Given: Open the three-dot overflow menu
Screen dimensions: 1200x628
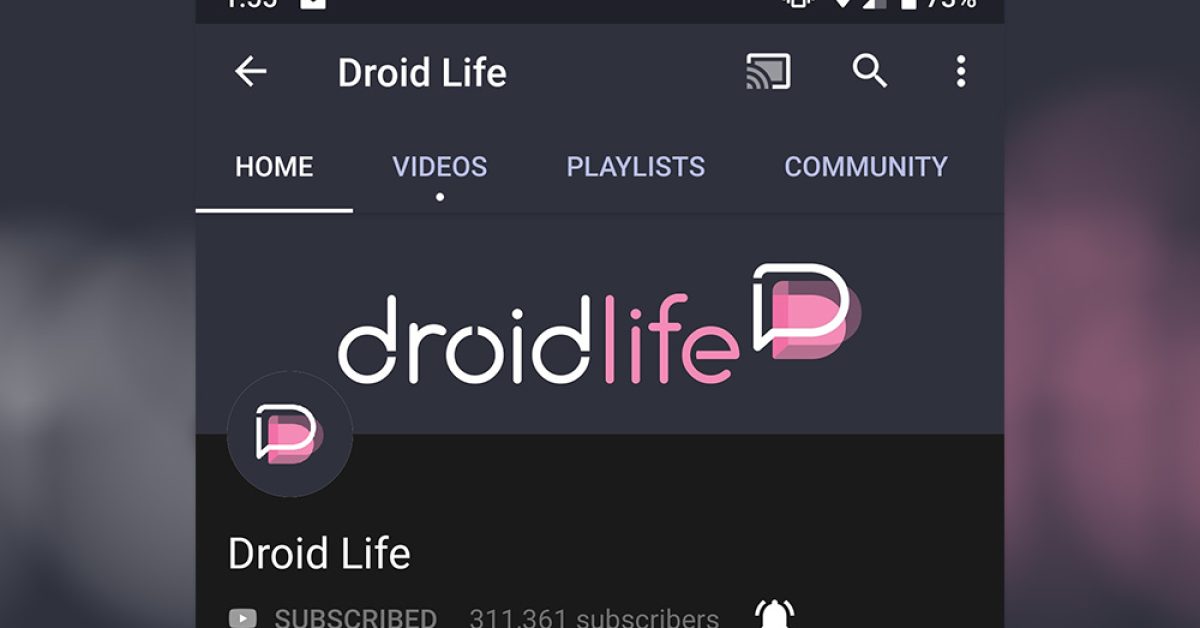Looking at the screenshot, I should [x=960, y=72].
